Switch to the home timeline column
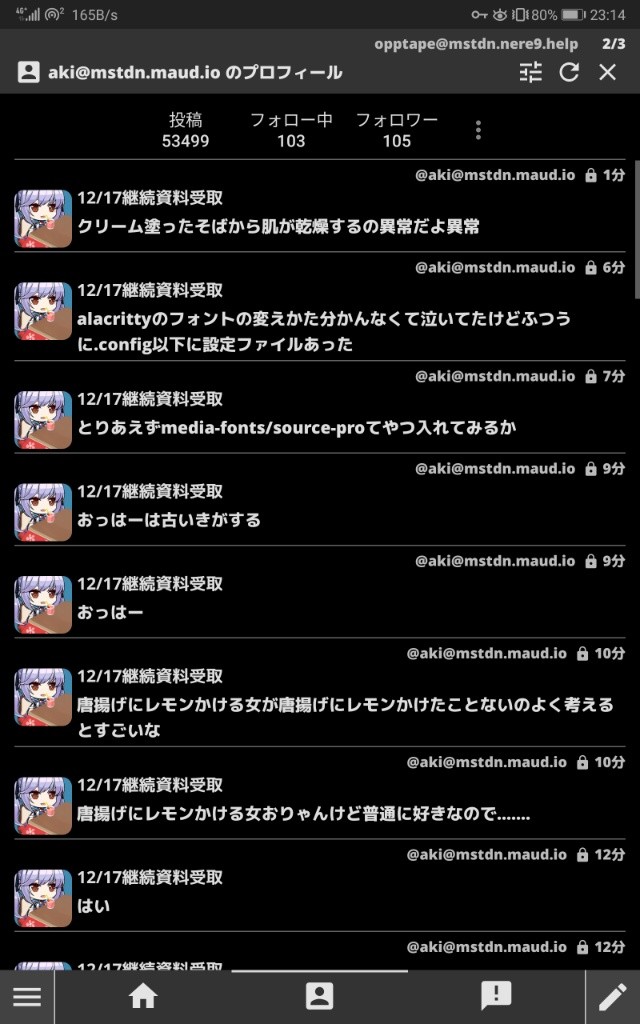The width and height of the screenshot is (640, 1024). pyautogui.click(x=143, y=996)
